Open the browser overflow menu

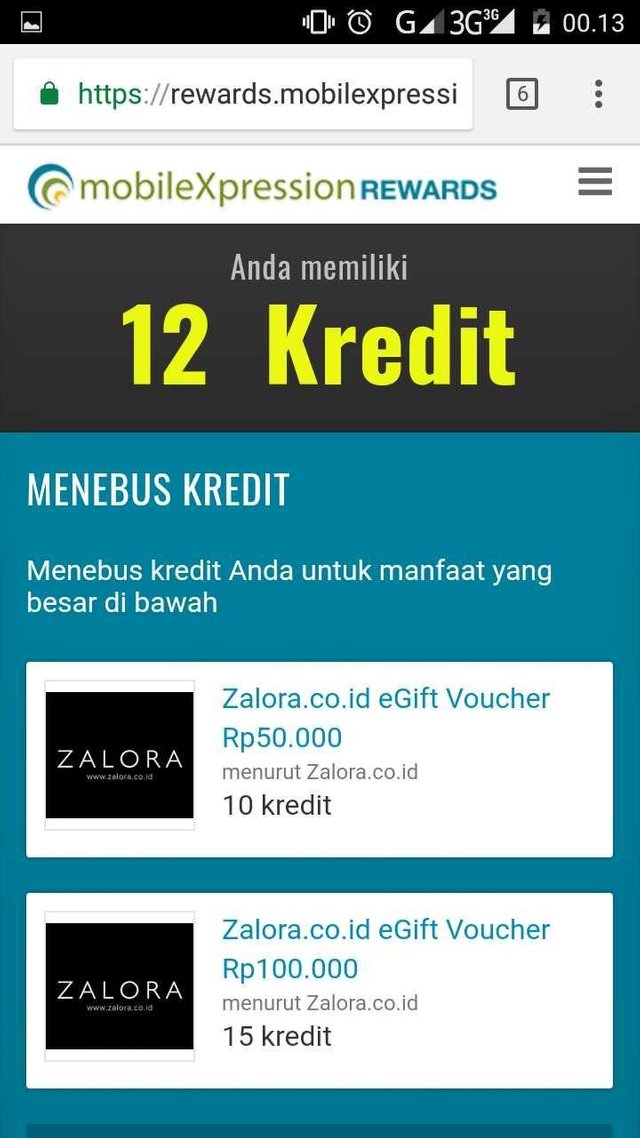(x=598, y=95)
